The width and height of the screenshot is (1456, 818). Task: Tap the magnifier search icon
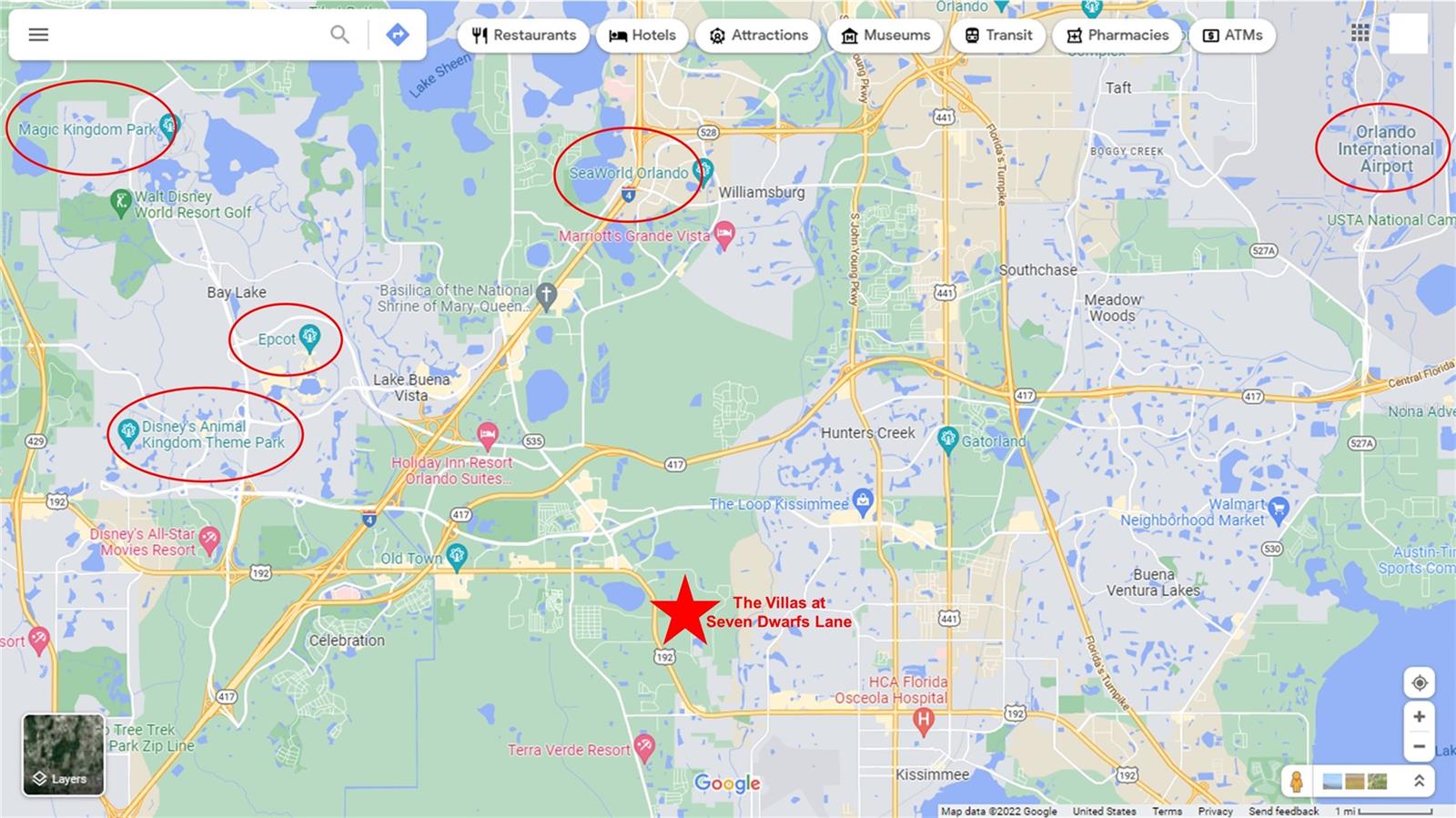[339, 35]
